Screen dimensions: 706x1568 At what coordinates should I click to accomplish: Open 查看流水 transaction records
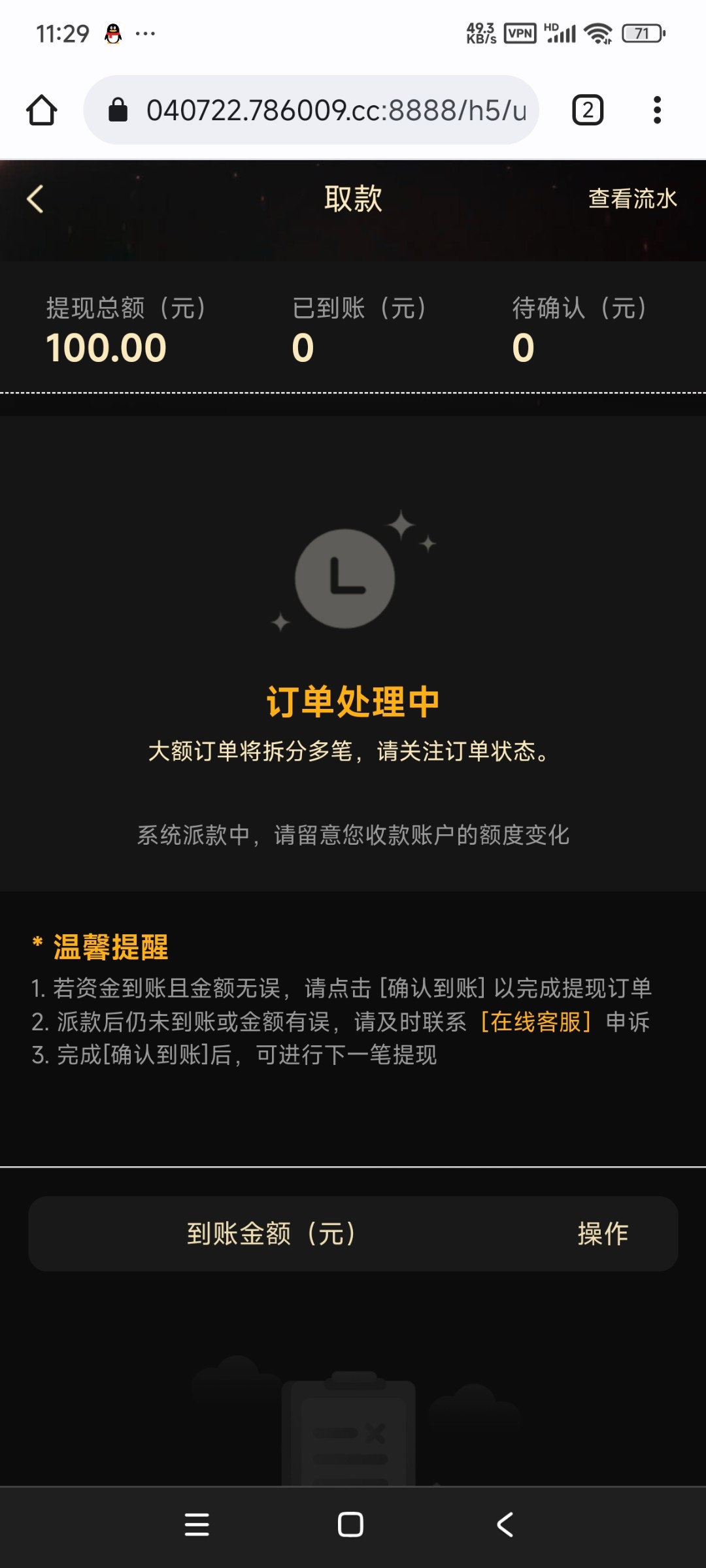pyautogui.click(x=632, y=199)
